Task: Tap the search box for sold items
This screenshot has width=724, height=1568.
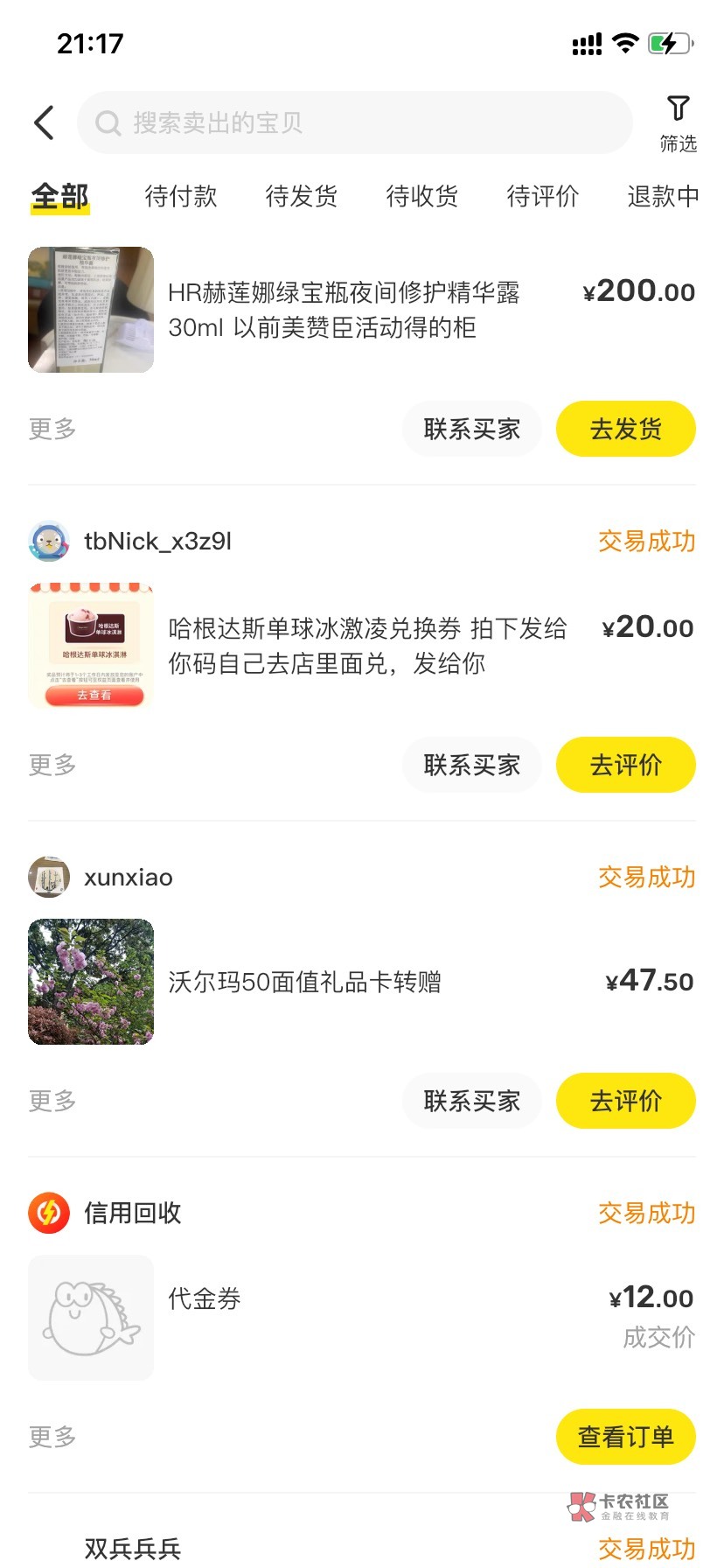Action: [x=354, y=122]
